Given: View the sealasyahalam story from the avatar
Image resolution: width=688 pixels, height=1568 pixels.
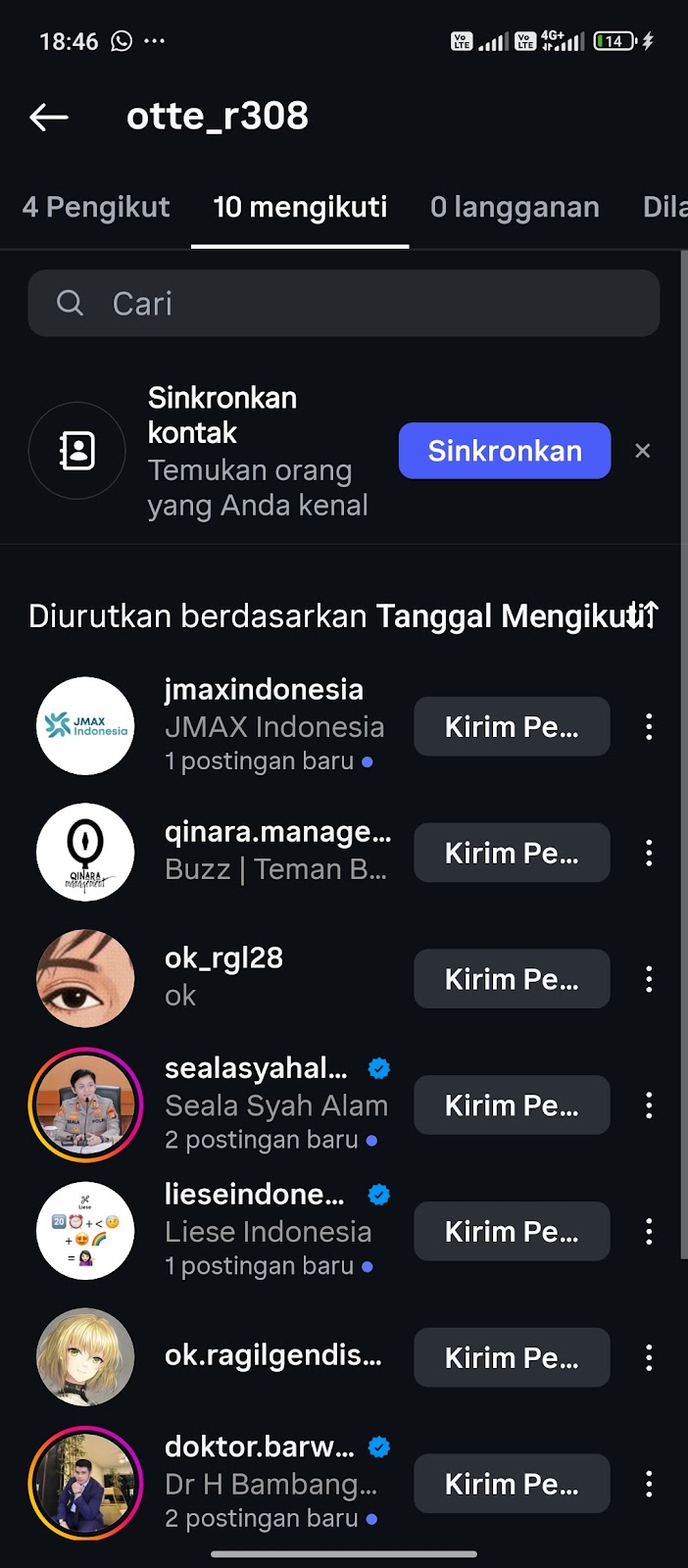Looking at the screenshot, I should pyautogui.click(x=85, y=1104).
